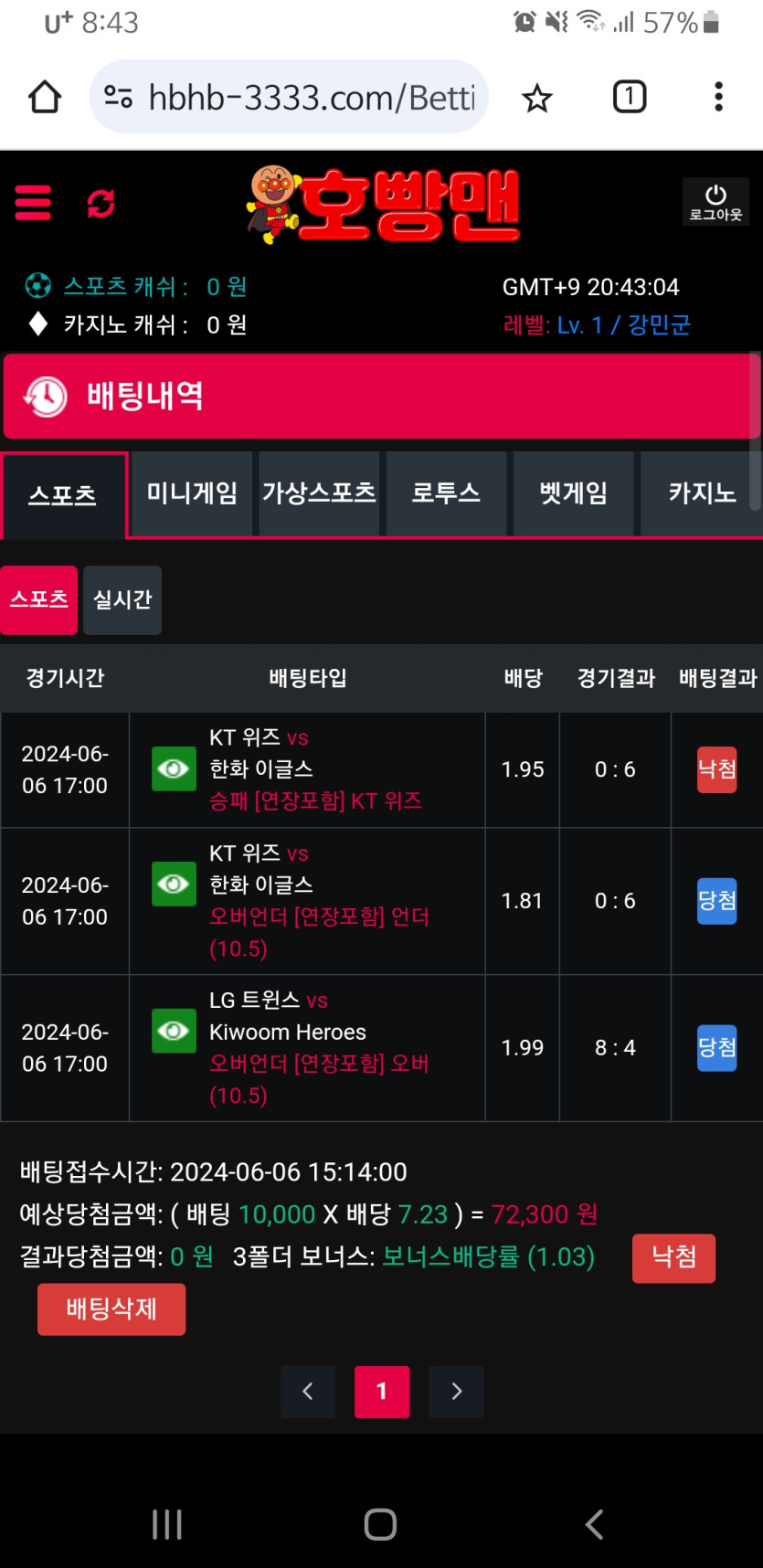The image size is (763, 1568).
Task: Switch to the 가상스포츠 tab
Action: tap(319, 493)
